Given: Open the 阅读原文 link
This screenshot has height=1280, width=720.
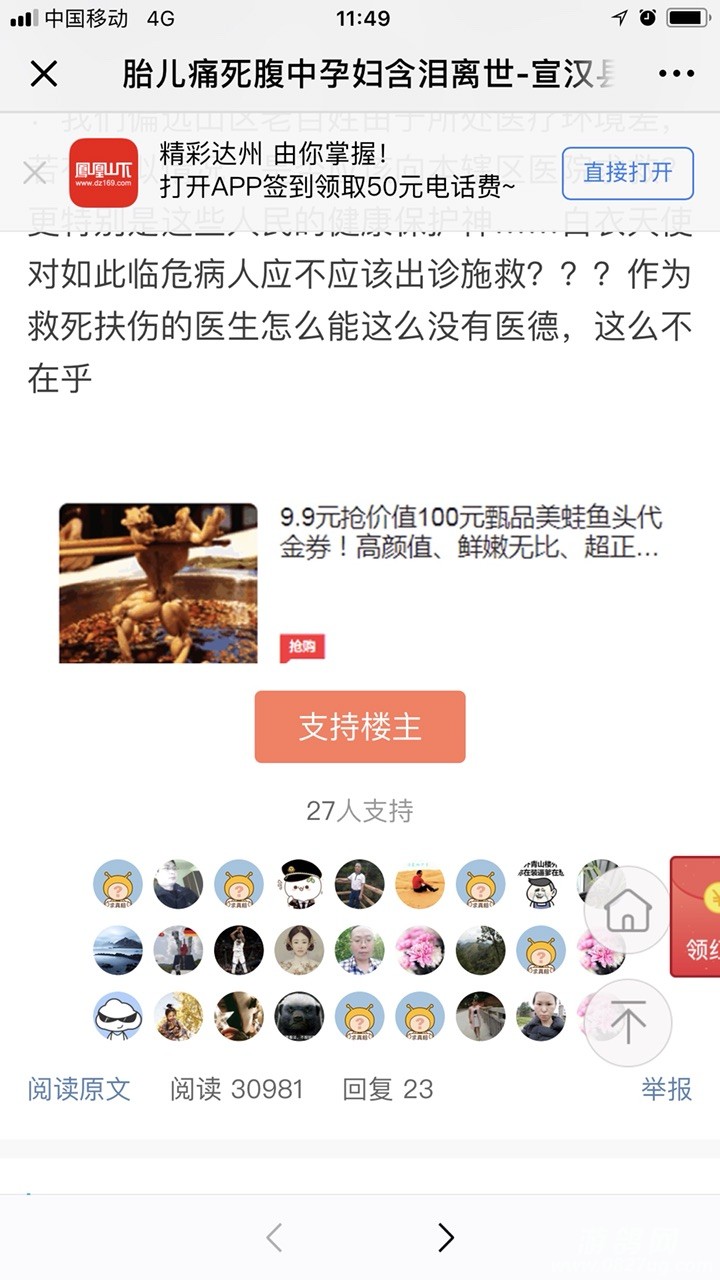Looking at the screenshot, I should tap(79, 1089).
